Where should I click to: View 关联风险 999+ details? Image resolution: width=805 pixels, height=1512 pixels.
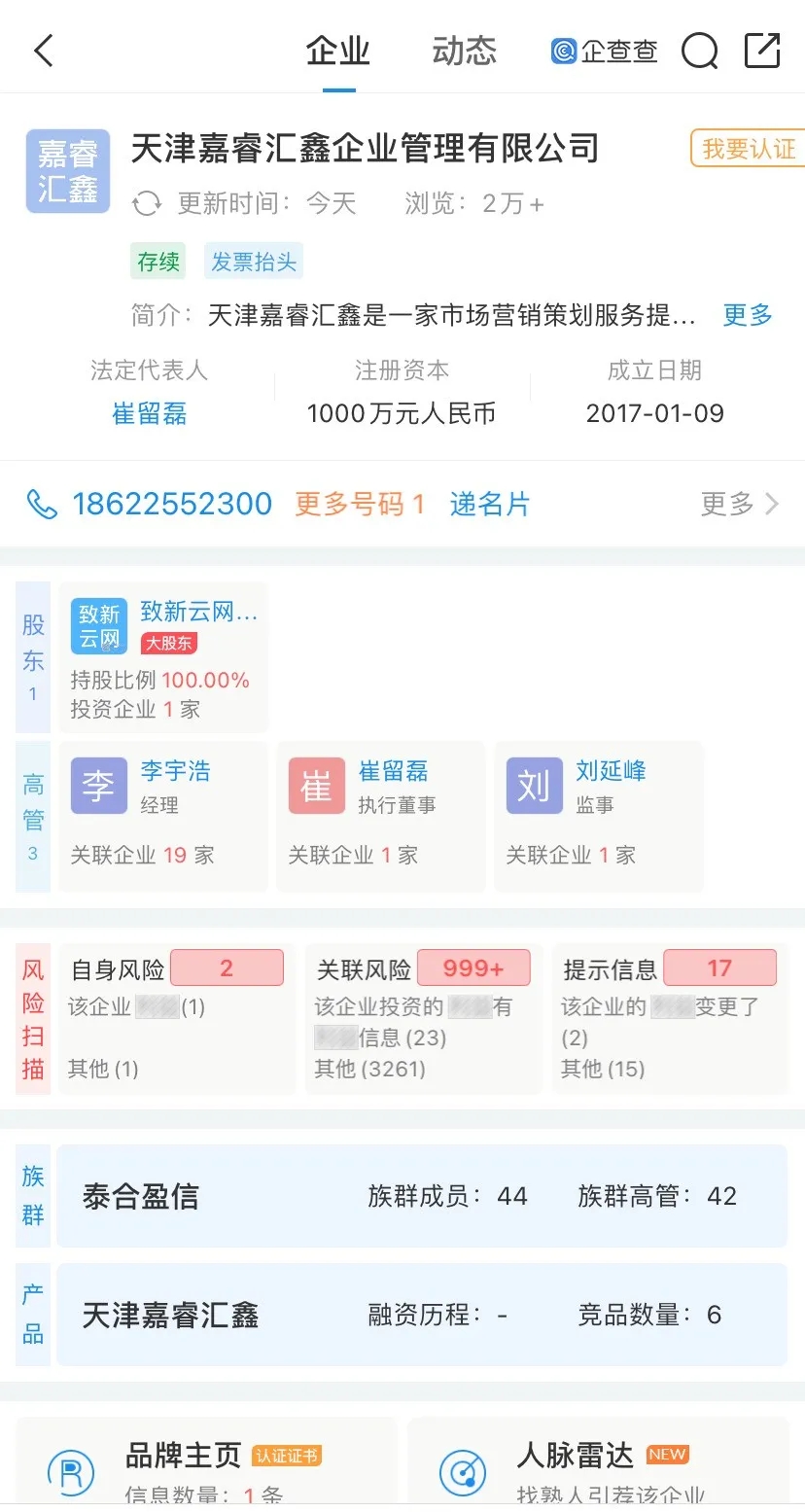pos(423,1018)
